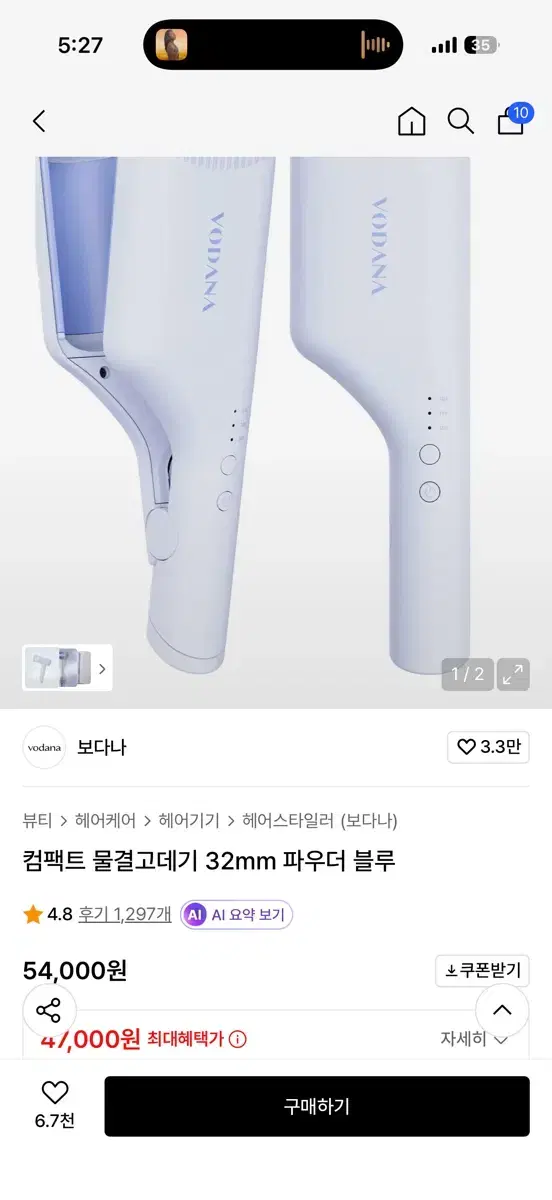The image size is (552, 1200).
Task: Open the 뷰티 breadcrumb category
Action: [x=37, y=820]
